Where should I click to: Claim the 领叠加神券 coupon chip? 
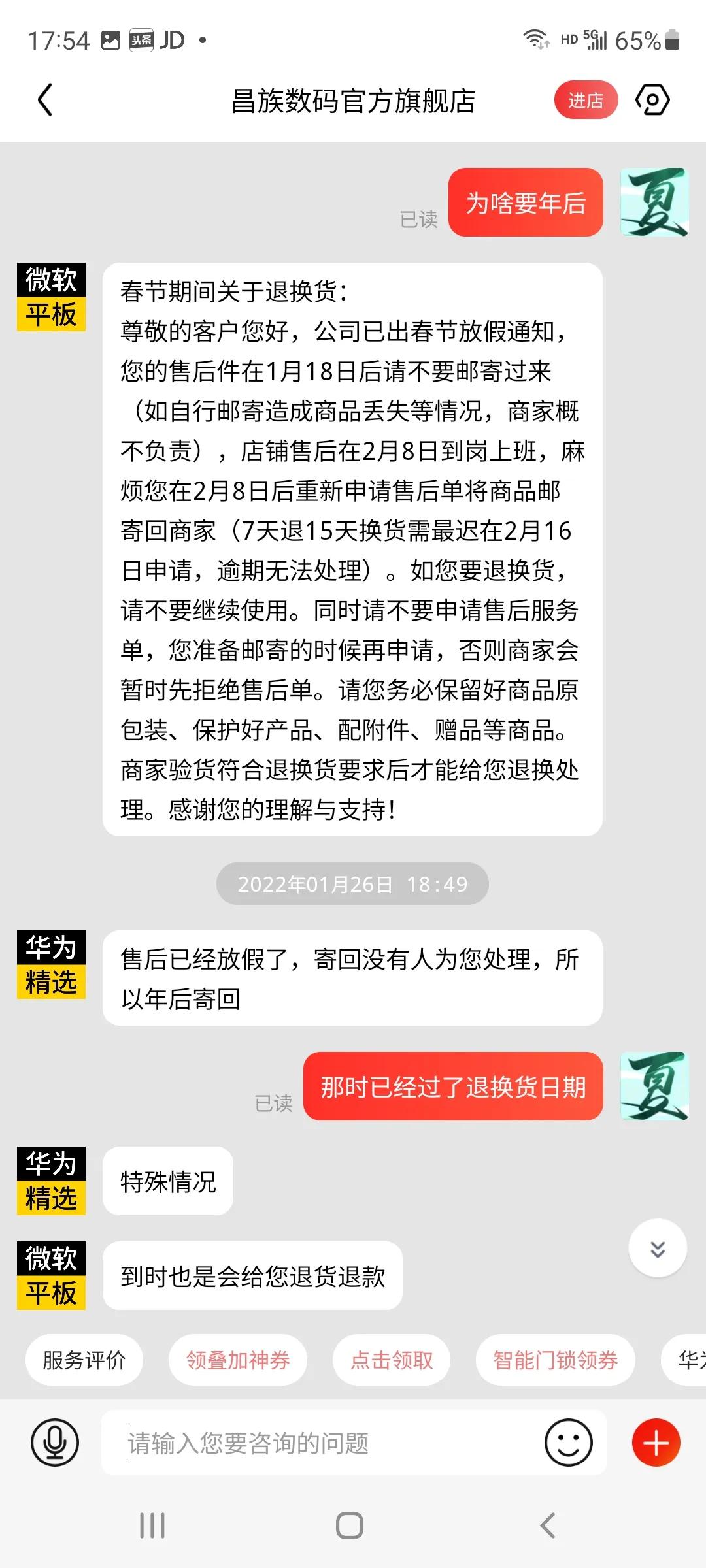click(x=238, y=1360)
